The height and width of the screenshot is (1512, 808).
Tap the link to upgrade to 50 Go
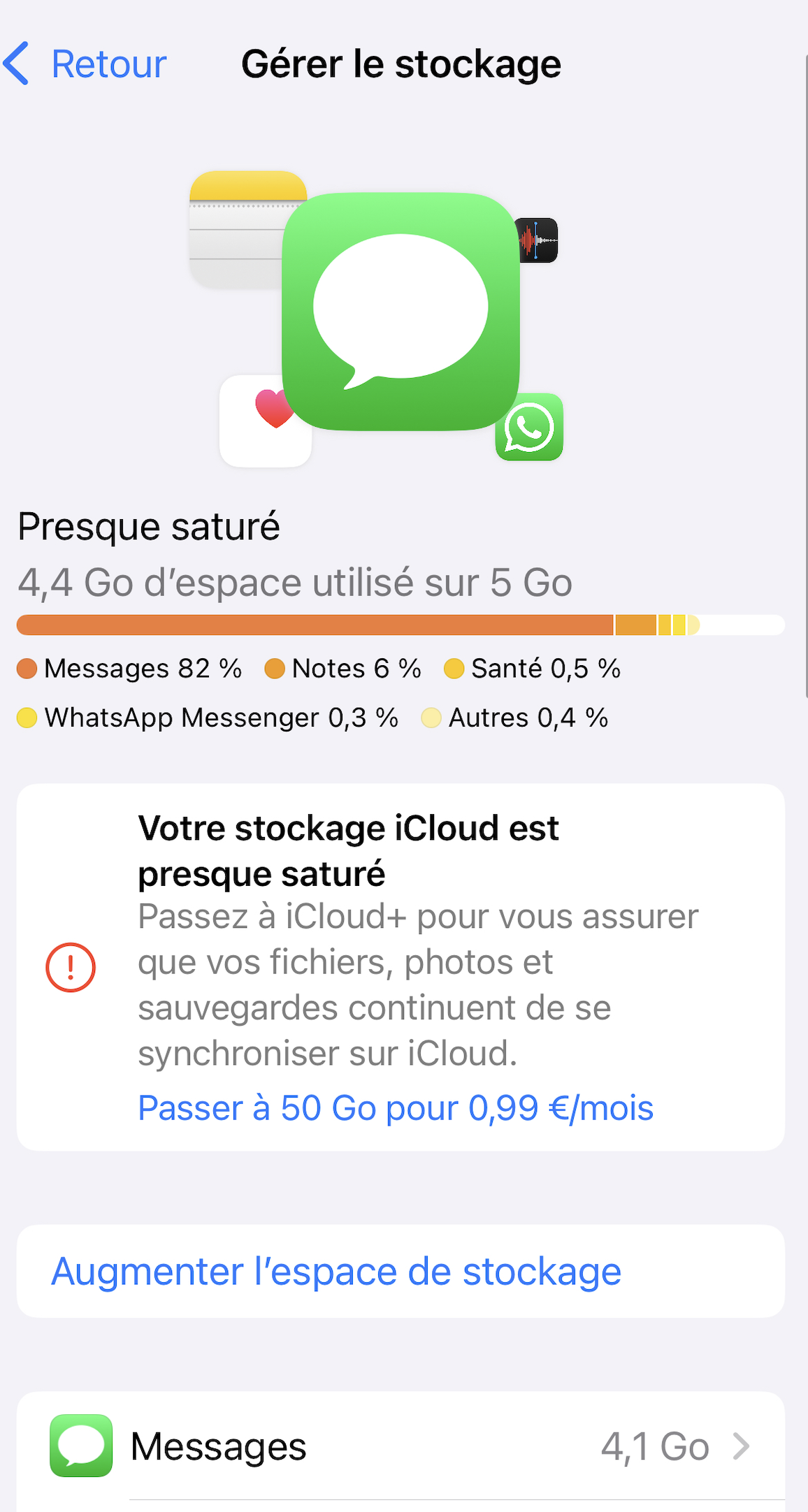(x=395, y=1107)
